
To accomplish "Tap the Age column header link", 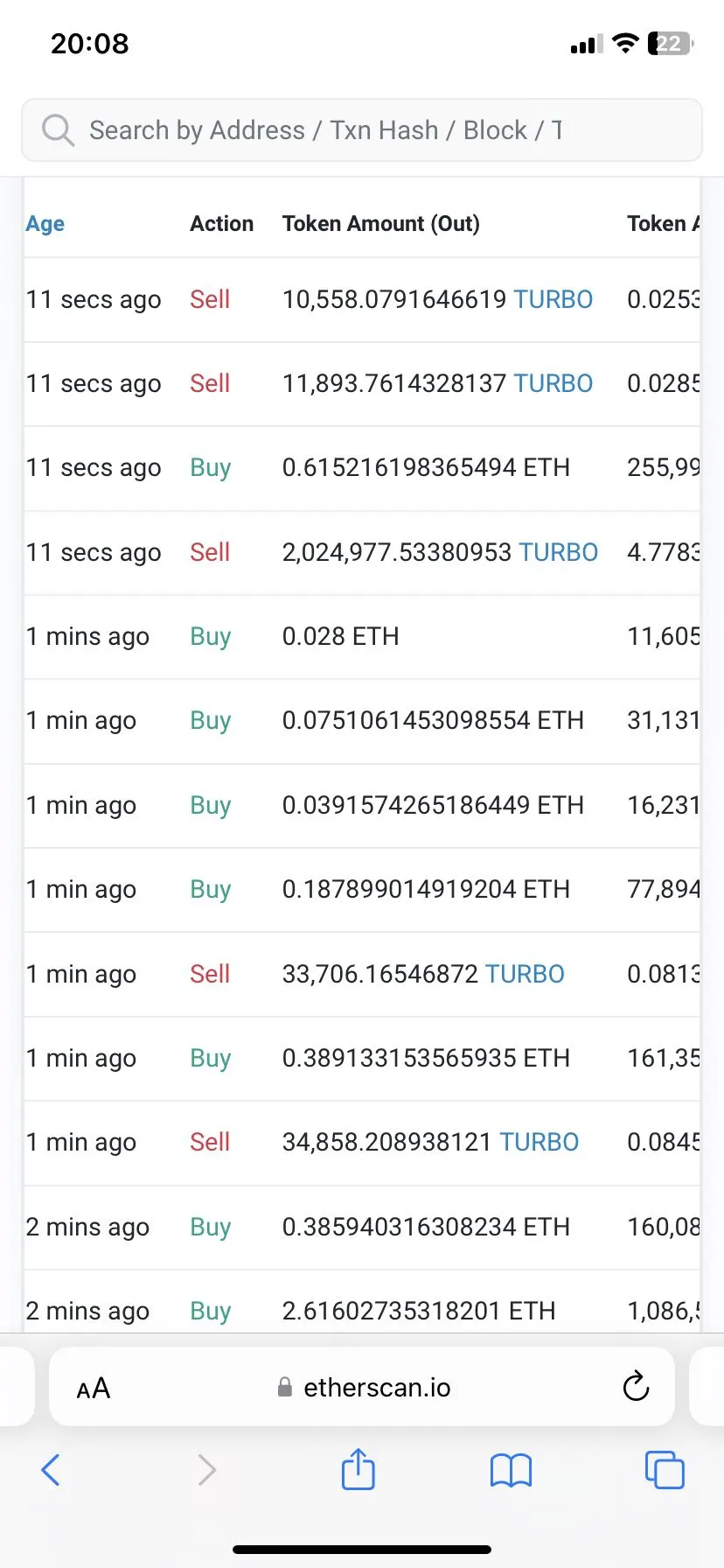I will (x=45, y=224).
